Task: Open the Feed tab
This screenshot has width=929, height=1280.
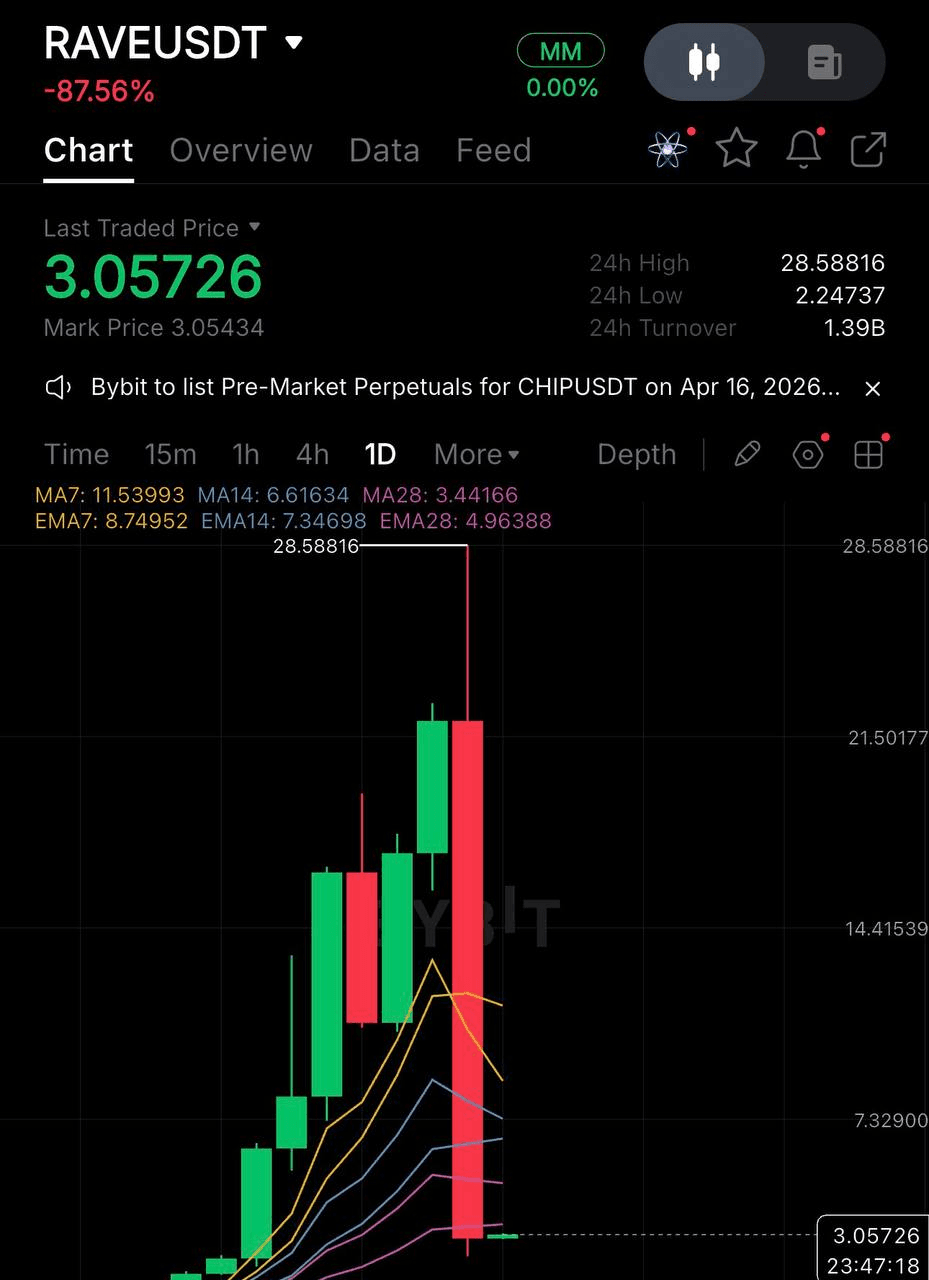Action: tap(493, 150)
